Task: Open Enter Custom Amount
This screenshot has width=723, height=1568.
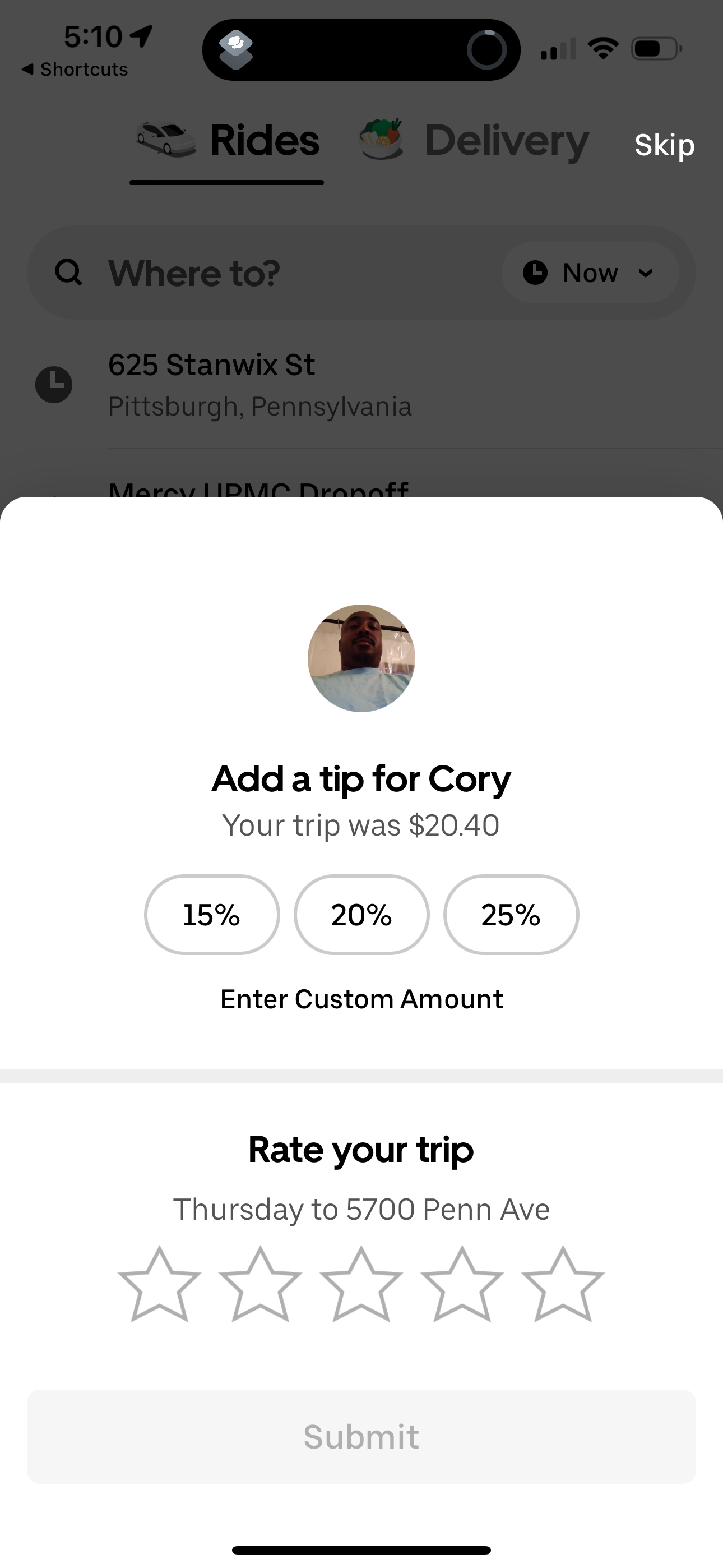Action: coord(361,998)
